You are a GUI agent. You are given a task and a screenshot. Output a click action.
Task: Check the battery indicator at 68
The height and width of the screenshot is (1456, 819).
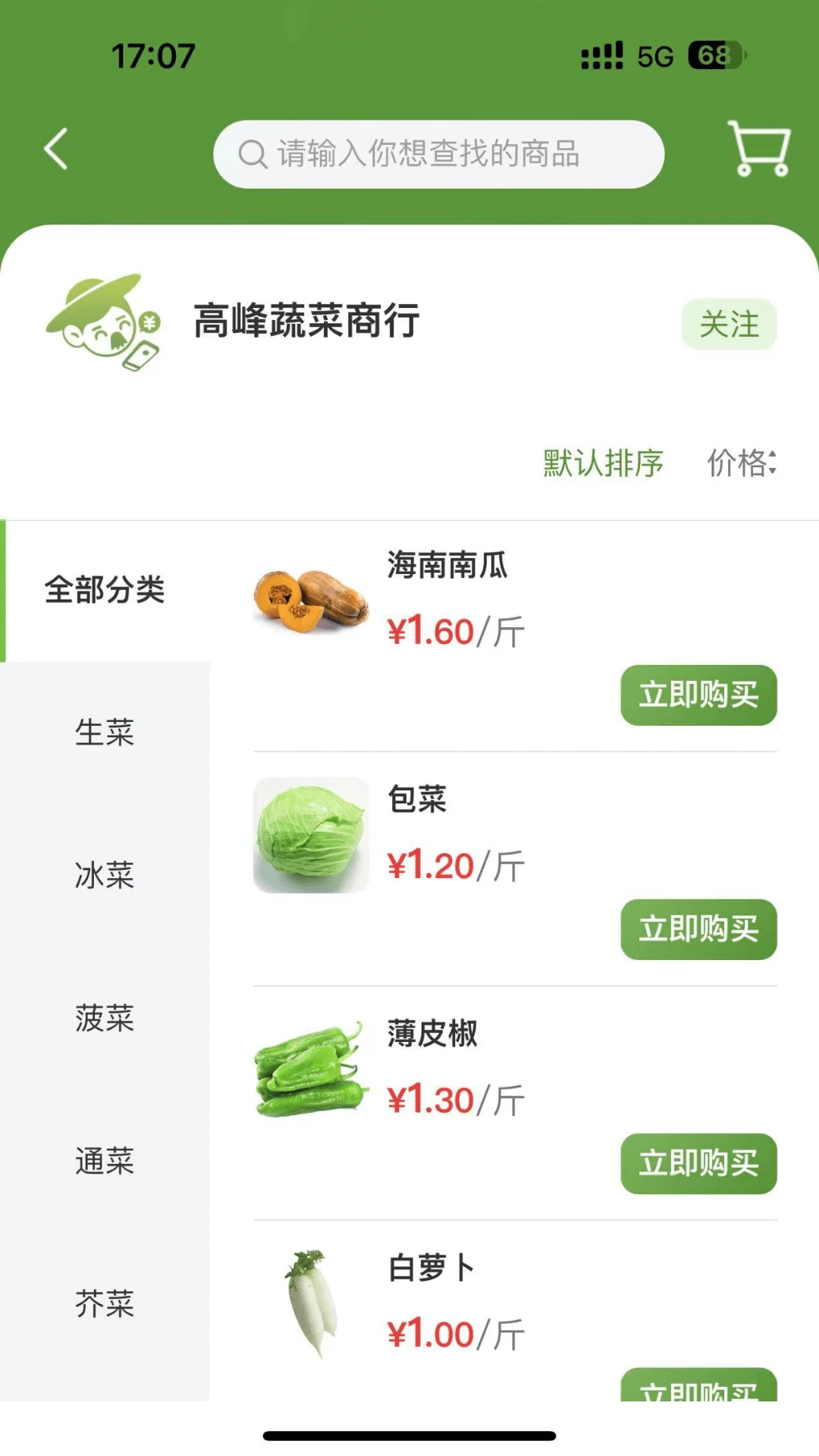pos(714,54)
